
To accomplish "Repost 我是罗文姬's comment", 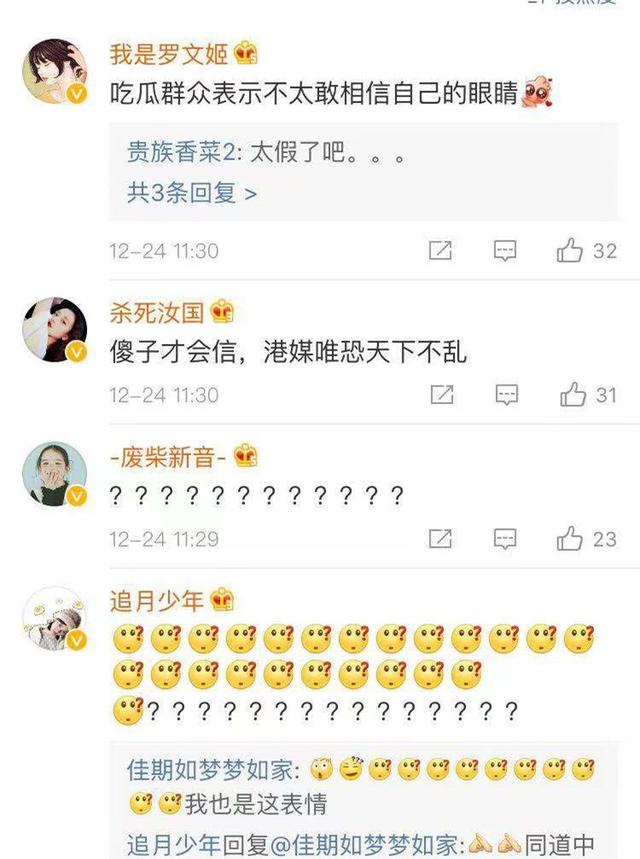I will (x=440, y=250).
